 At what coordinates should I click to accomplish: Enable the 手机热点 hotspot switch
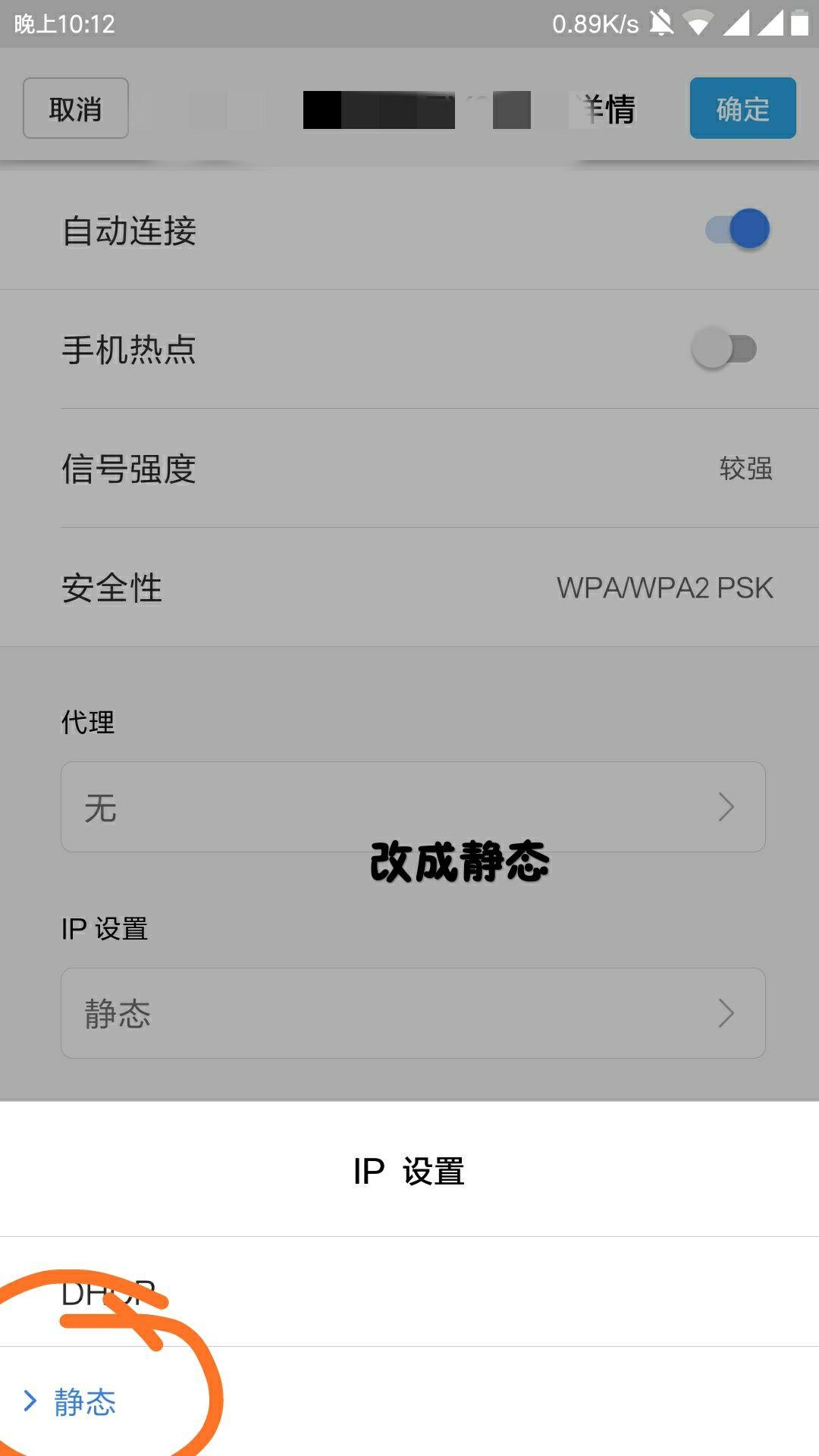point(724,349)
